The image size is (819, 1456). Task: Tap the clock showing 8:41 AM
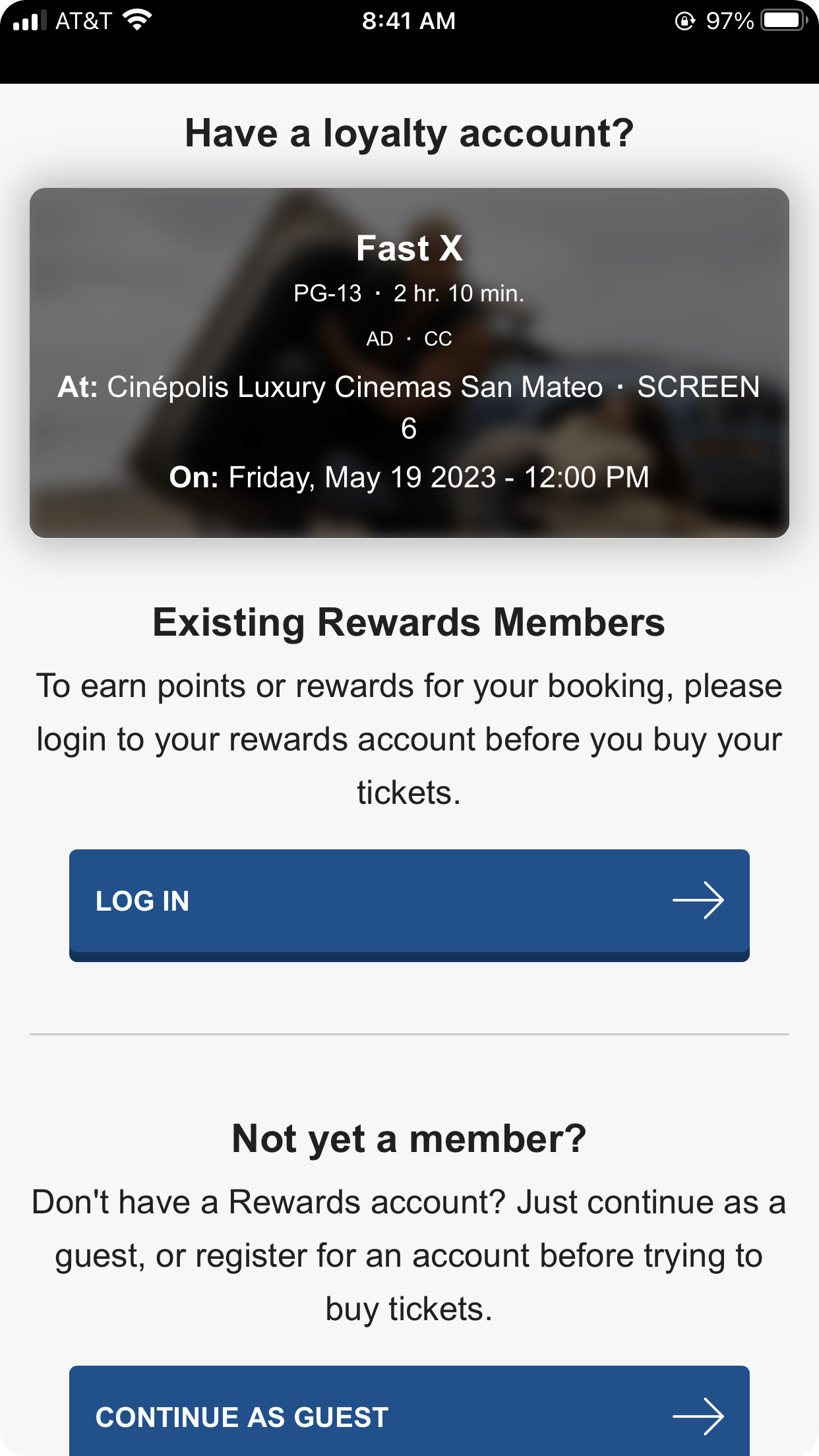point(409,20)
